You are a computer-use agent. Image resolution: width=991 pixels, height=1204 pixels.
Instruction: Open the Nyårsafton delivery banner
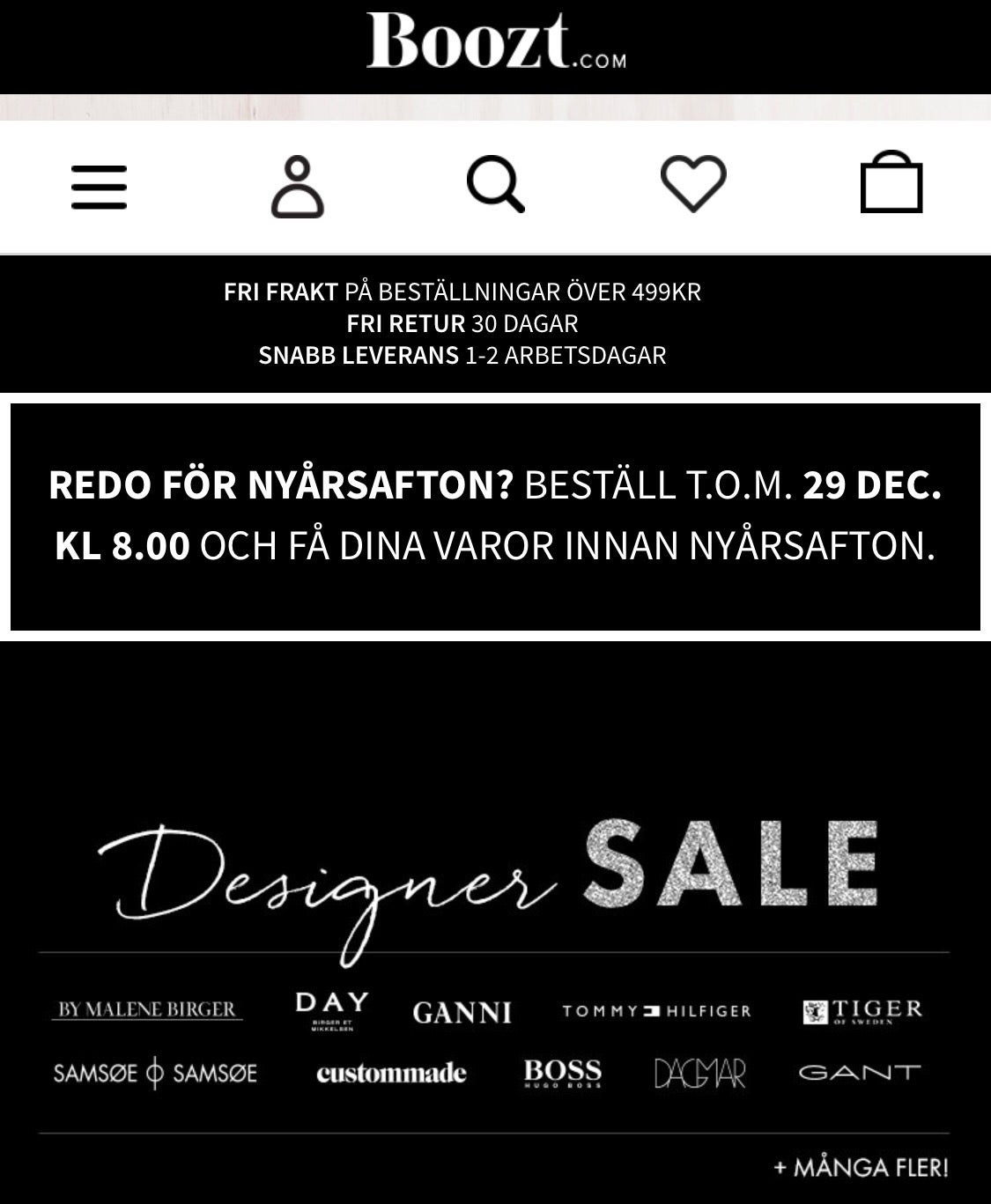[x=495, y=516]
